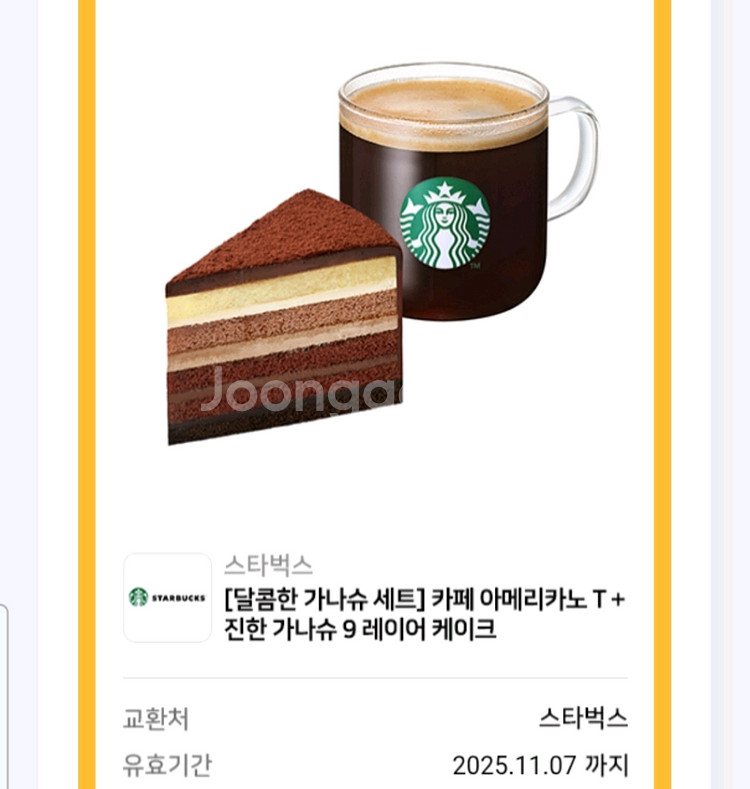Click the 유효기간 label
Viewport: 750px width, 789px height.
(x=154, y=765)
